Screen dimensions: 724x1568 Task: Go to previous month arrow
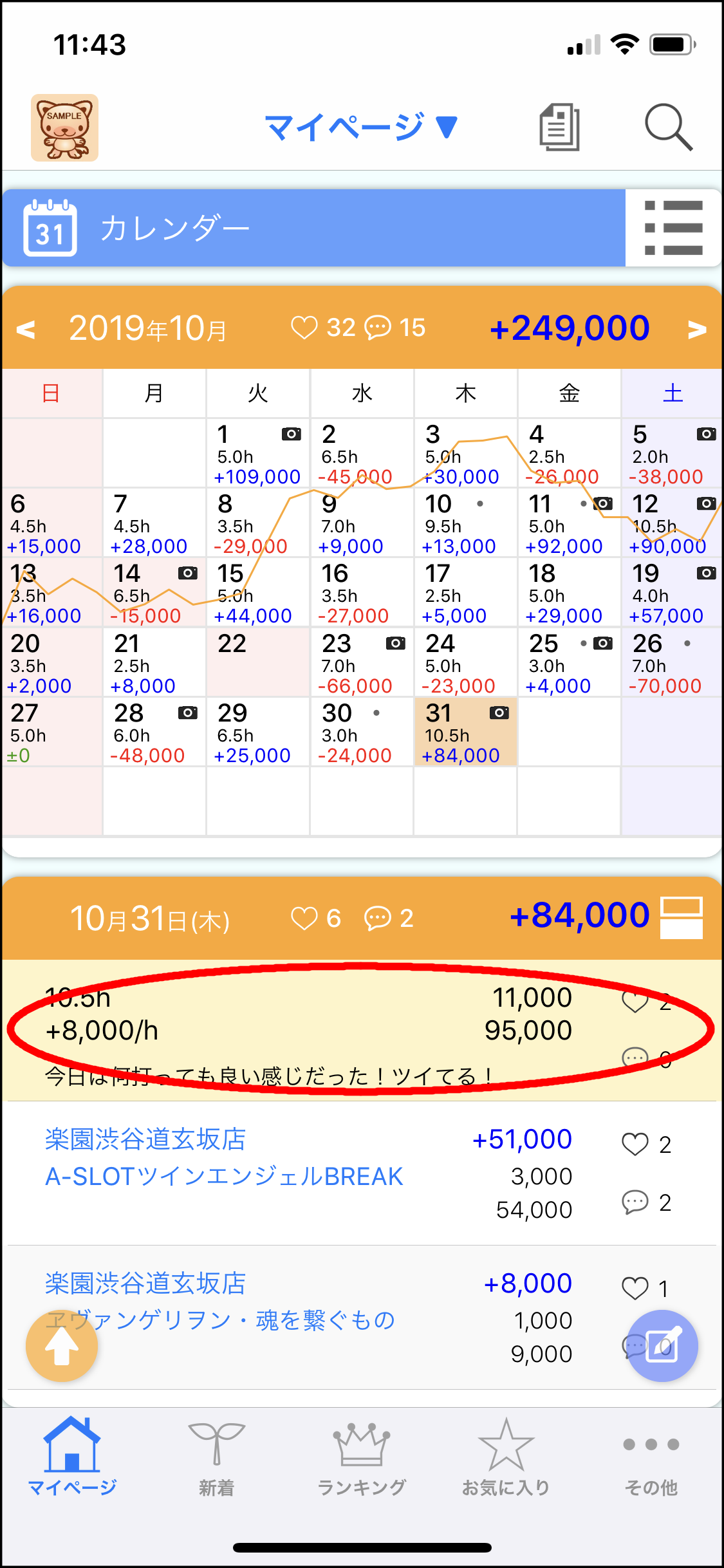coord(26,330)
